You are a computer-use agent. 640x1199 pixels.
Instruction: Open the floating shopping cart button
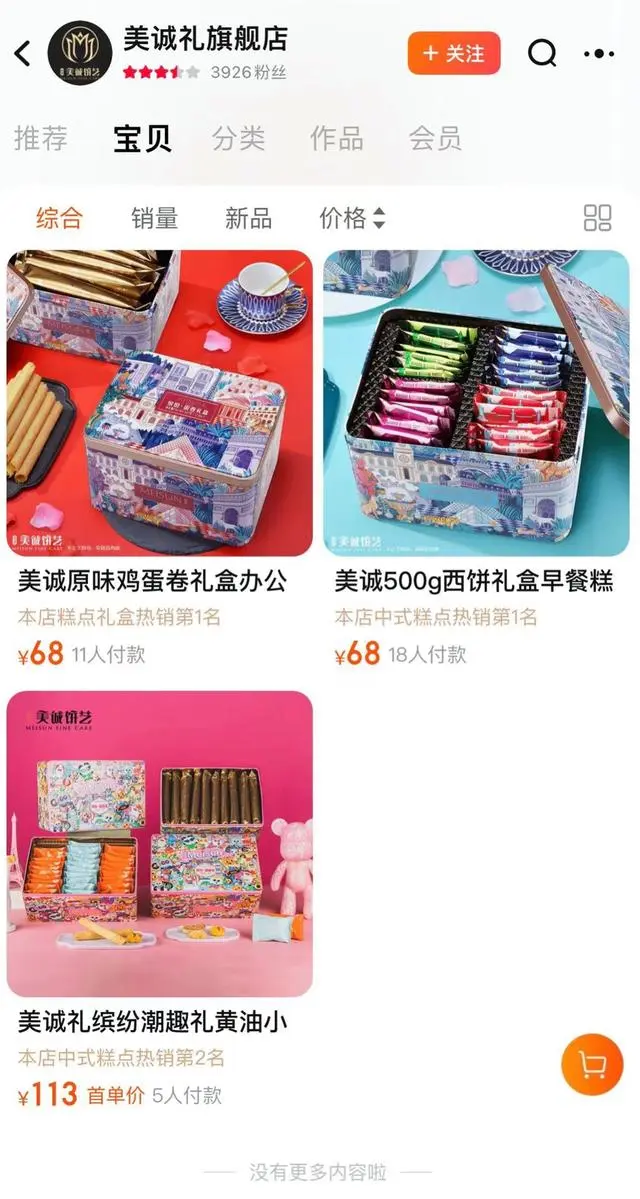point(592,1066)
